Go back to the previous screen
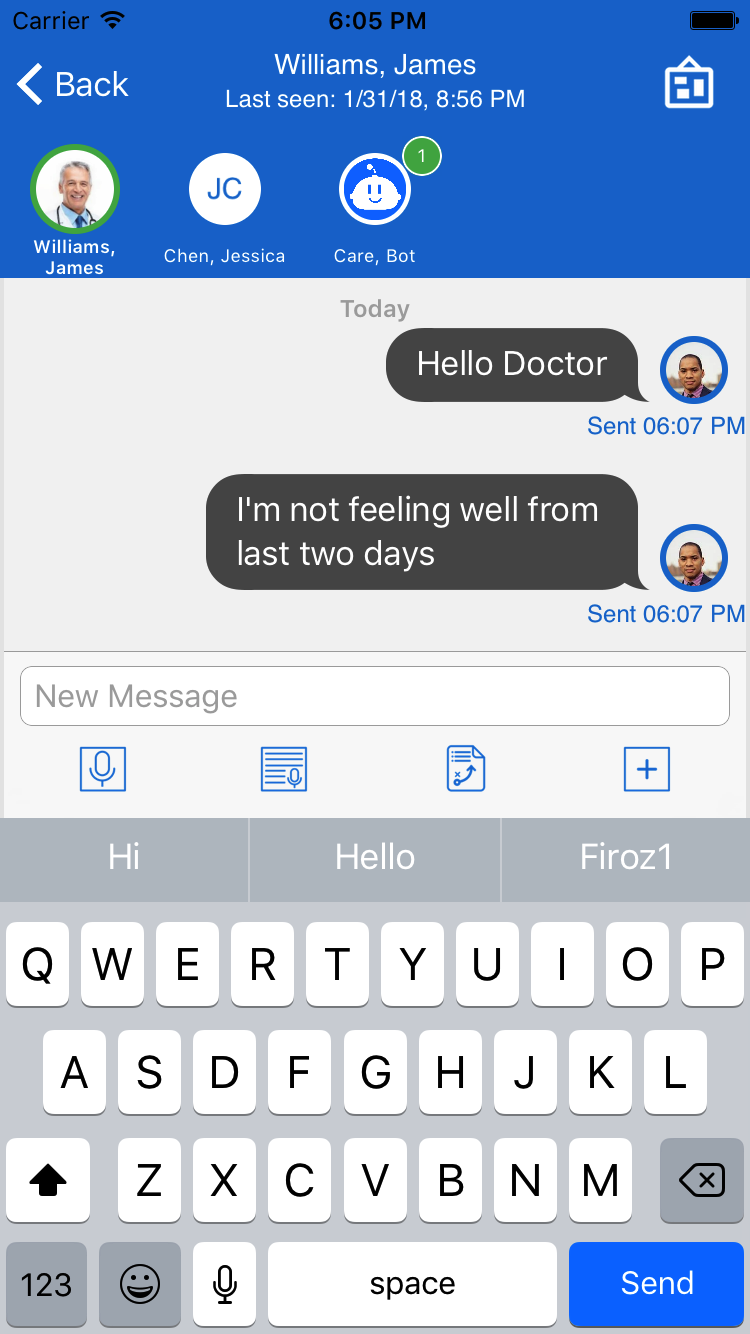The width and height of the screenshot is (750, 1334). pyautogui.click(x=73, y=85)
